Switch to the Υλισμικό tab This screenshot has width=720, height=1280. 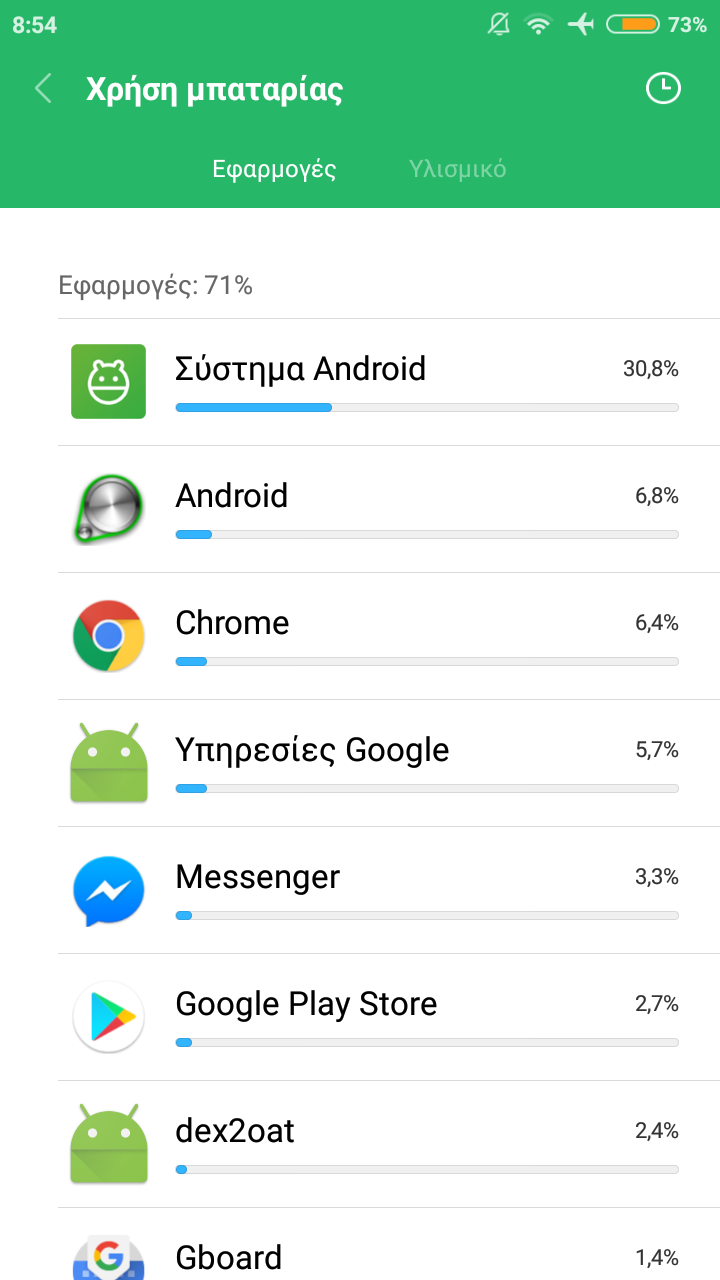(457, 169)
